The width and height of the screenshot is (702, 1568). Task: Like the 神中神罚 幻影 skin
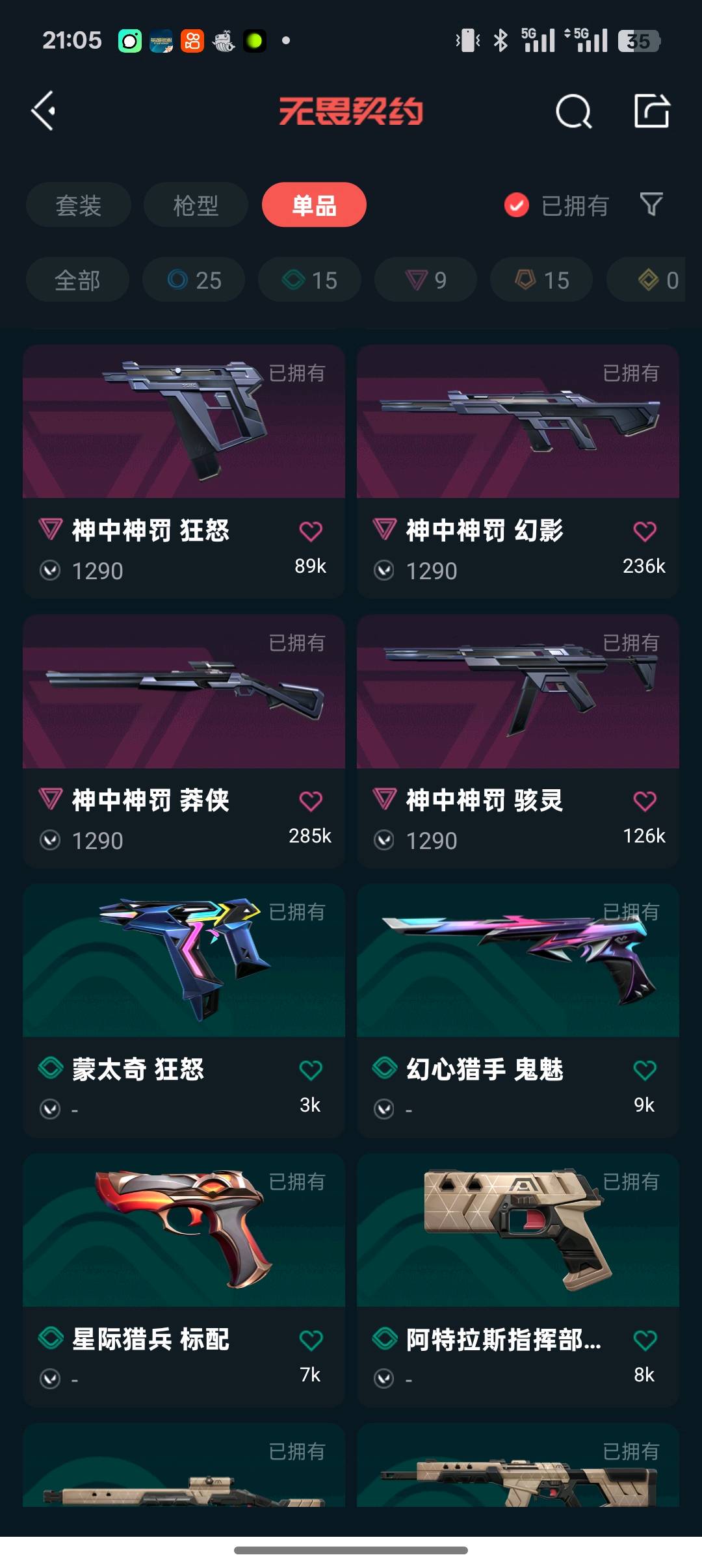click(644, 532)
